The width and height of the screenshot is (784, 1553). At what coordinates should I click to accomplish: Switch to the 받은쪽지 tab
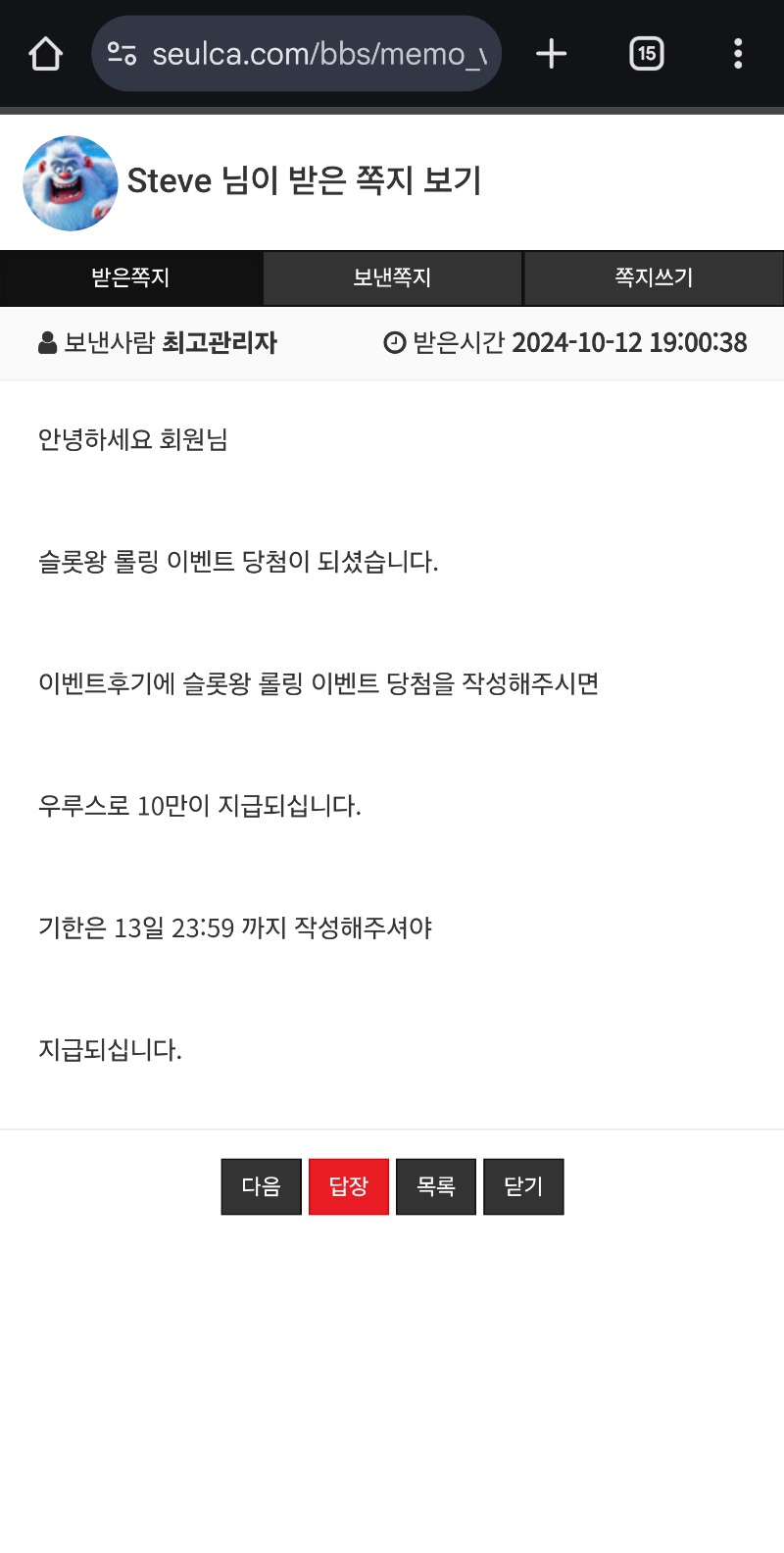coord(130,278)
